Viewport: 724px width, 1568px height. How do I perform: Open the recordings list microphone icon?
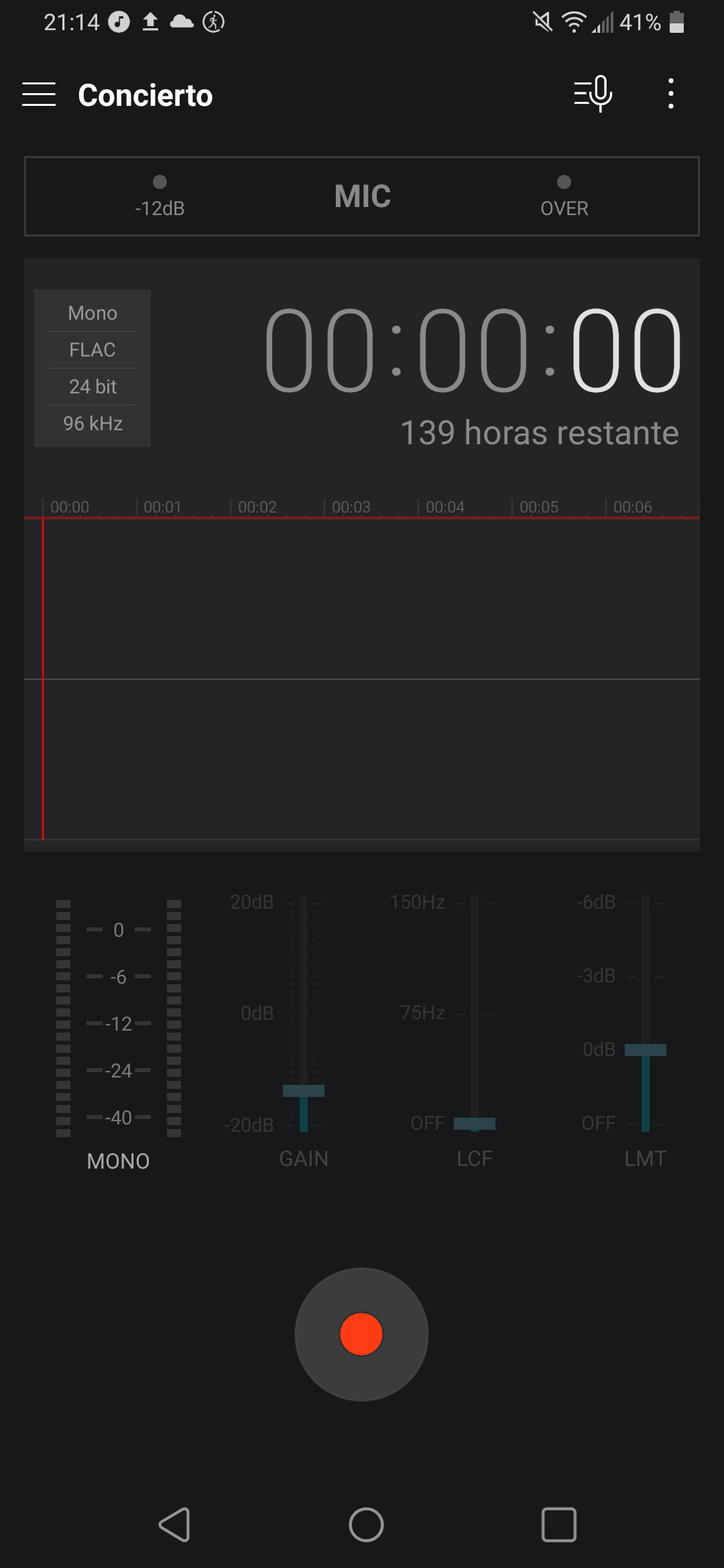593,94
